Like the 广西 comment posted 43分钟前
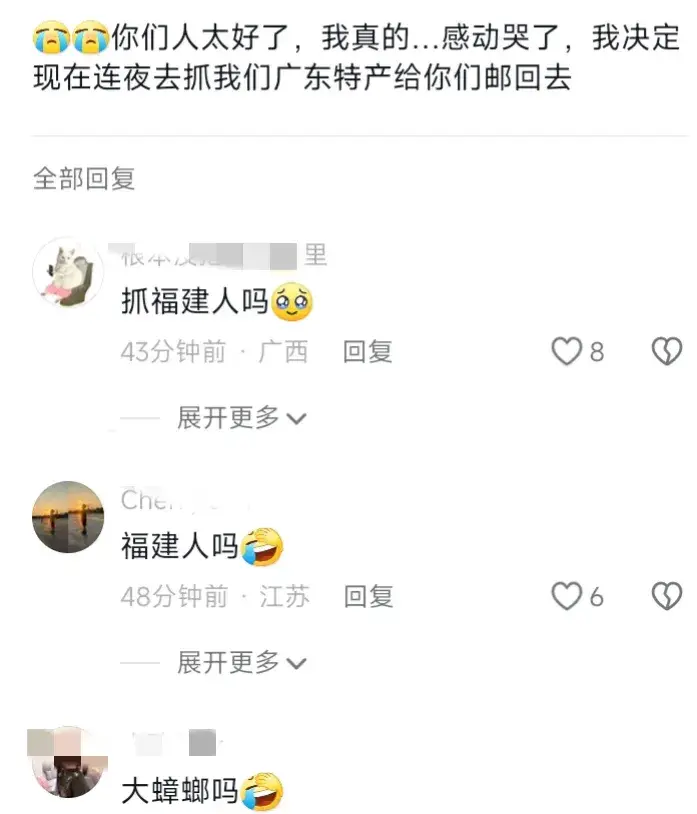 567,351
